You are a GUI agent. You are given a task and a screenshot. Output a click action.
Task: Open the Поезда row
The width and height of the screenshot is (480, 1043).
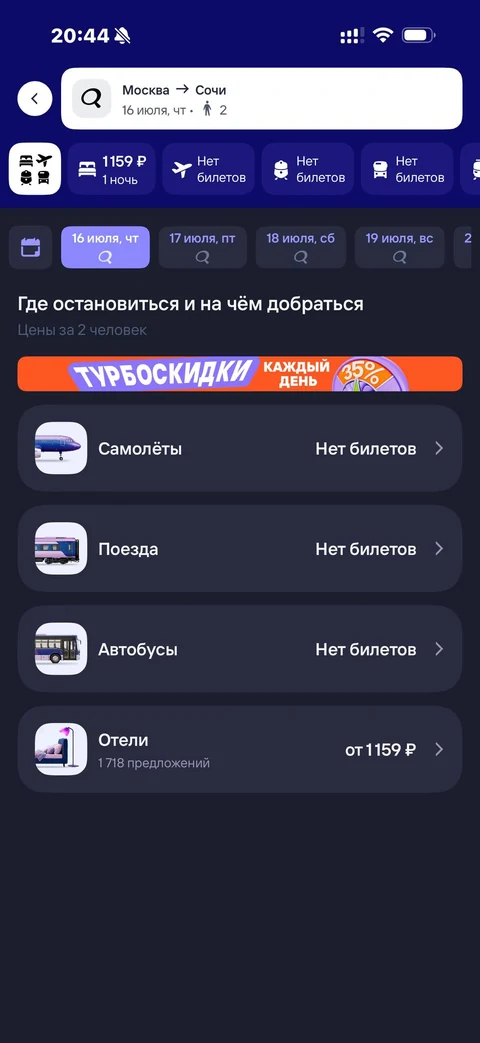[240, 549]
